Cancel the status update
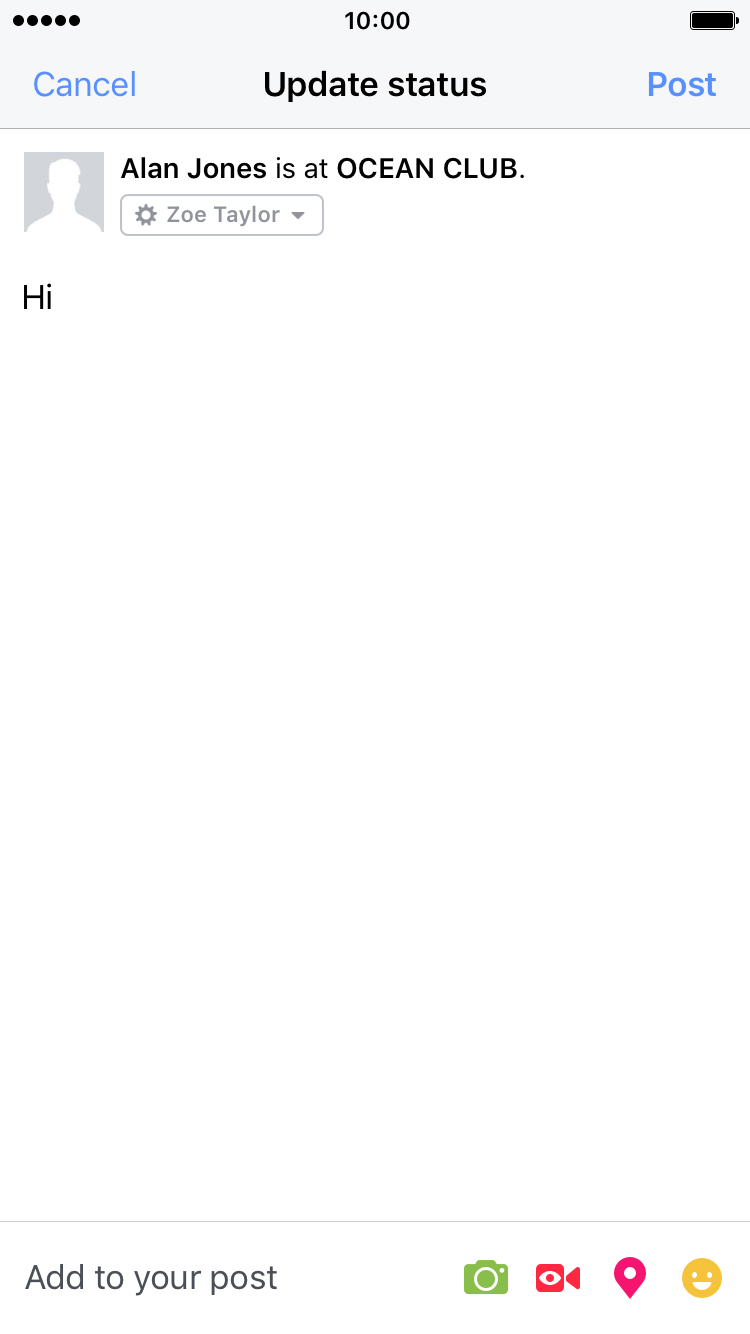The image size is (750, 1334). click(85, 85)
